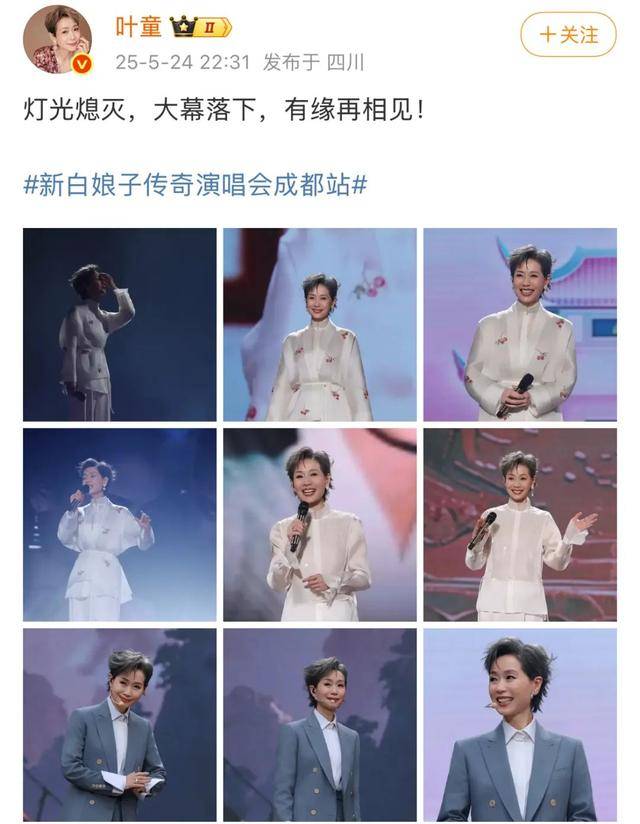Open the waving photo with the red background

point(520,525)
